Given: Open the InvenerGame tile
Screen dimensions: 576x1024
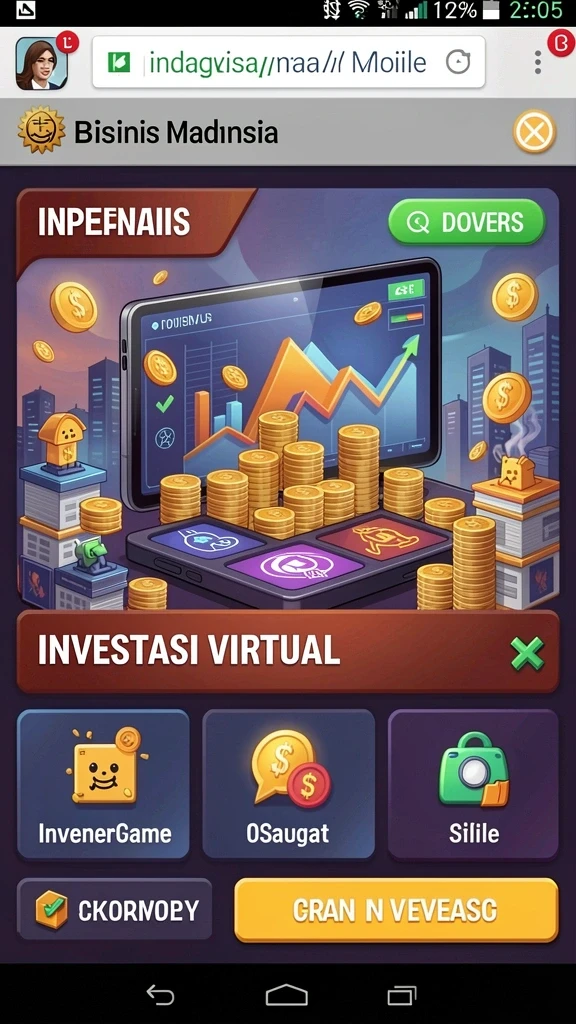Looking at the screenshot, I should [x=103, y=783].
